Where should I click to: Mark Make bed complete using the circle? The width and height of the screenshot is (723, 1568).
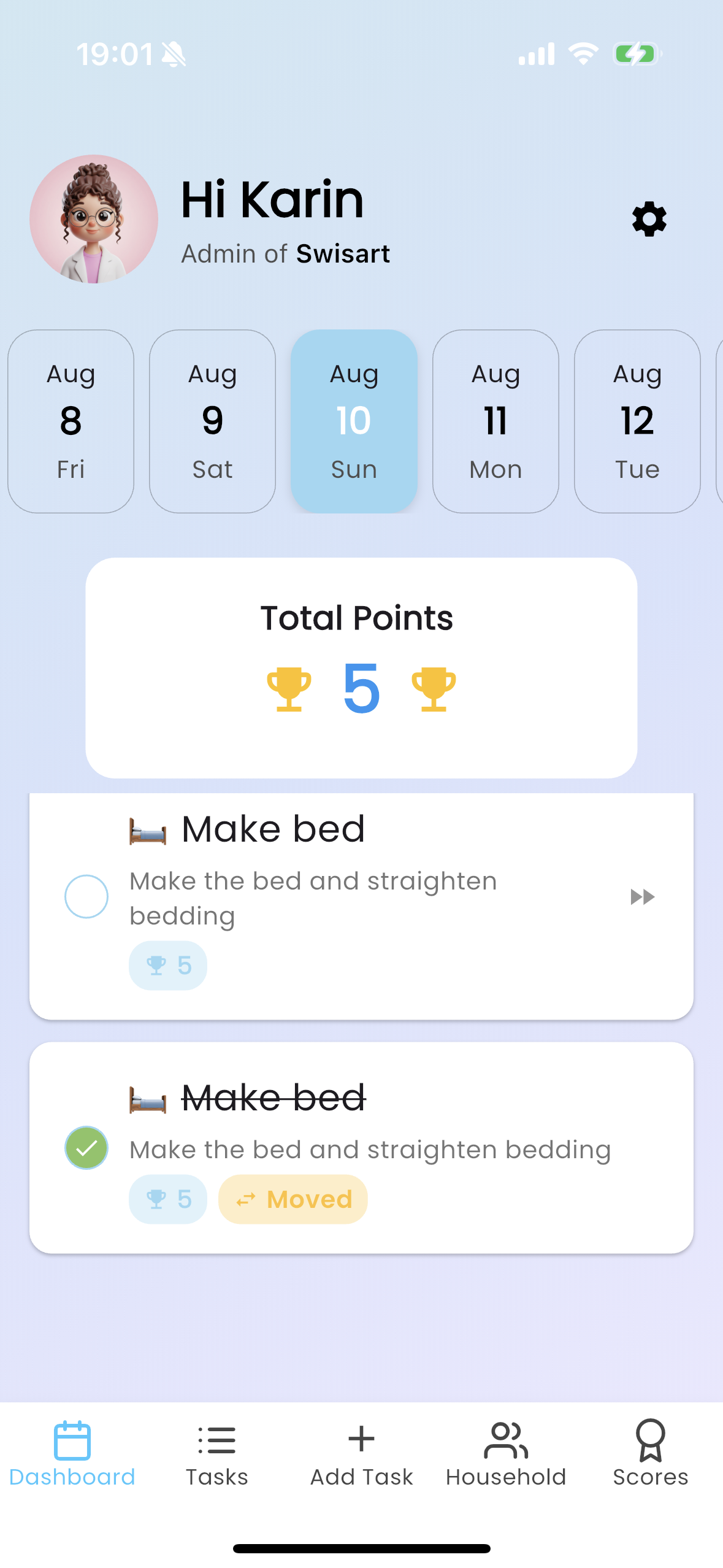pos(86,896)
